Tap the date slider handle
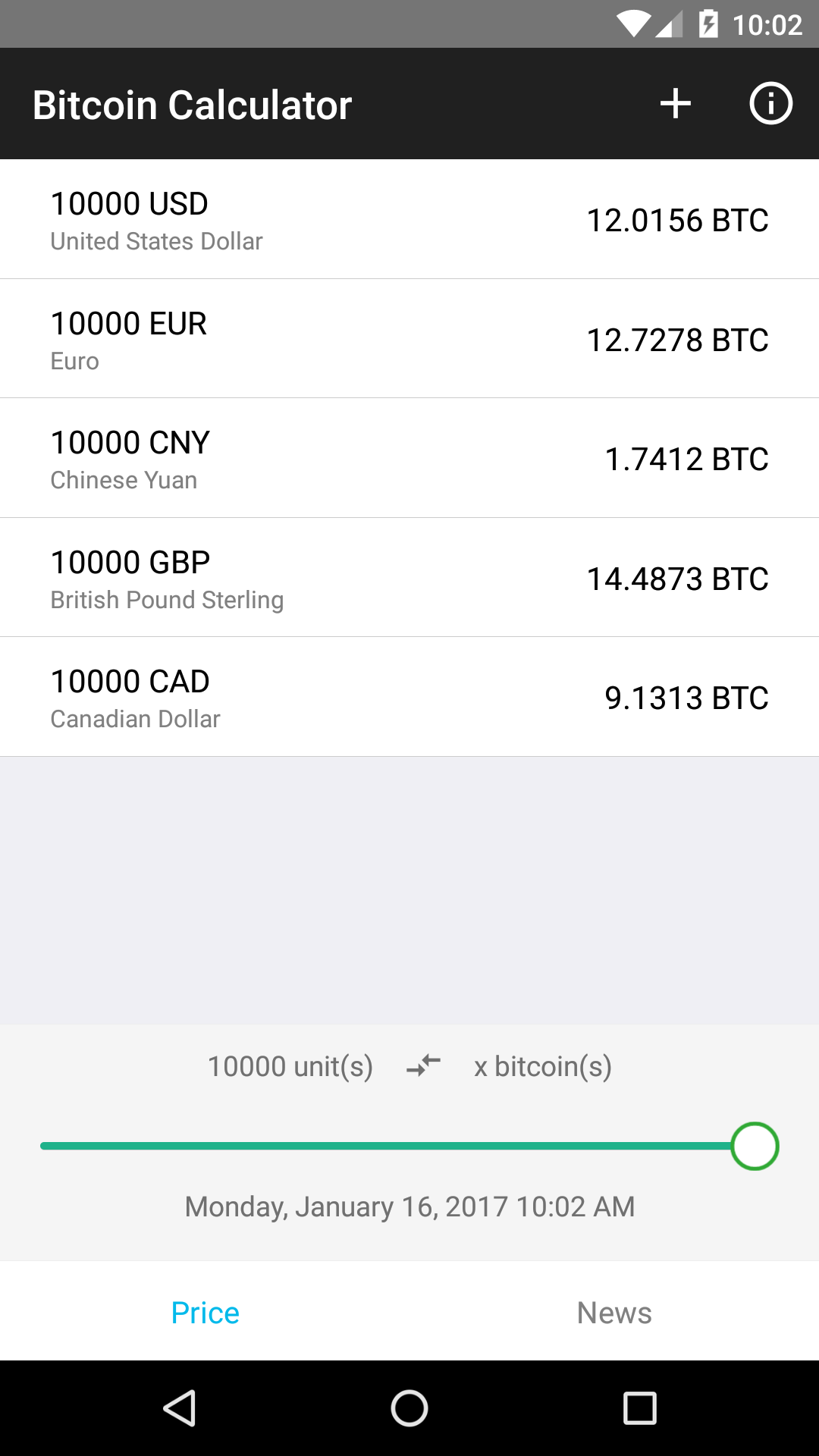This screenshot has height=1456, width=819. click(755, 1146)
